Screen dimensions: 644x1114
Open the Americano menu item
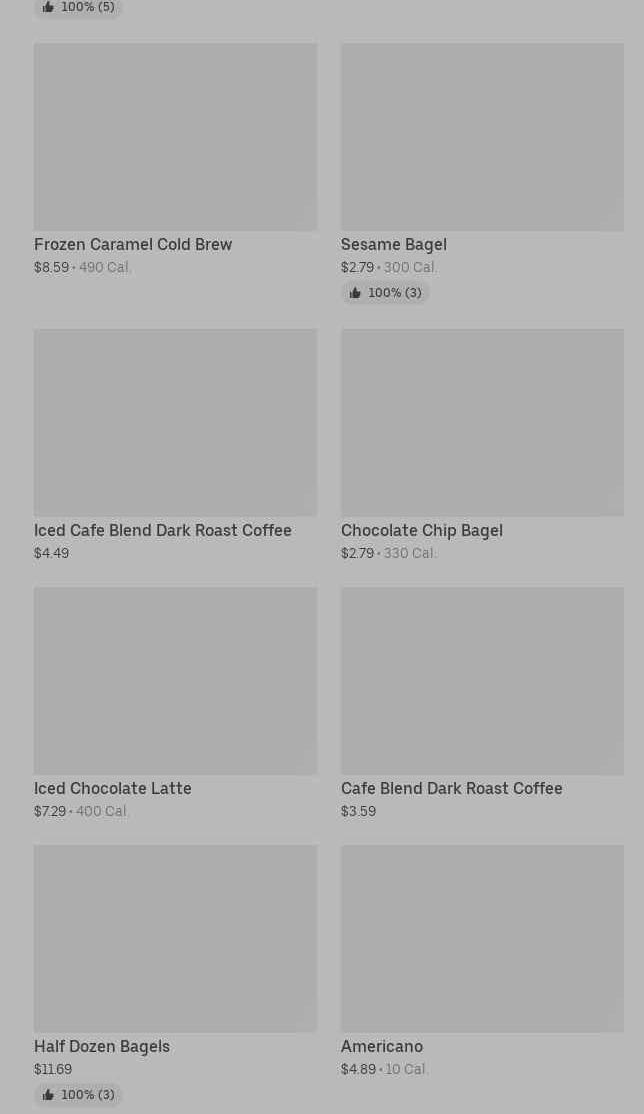tap(482, 939)
